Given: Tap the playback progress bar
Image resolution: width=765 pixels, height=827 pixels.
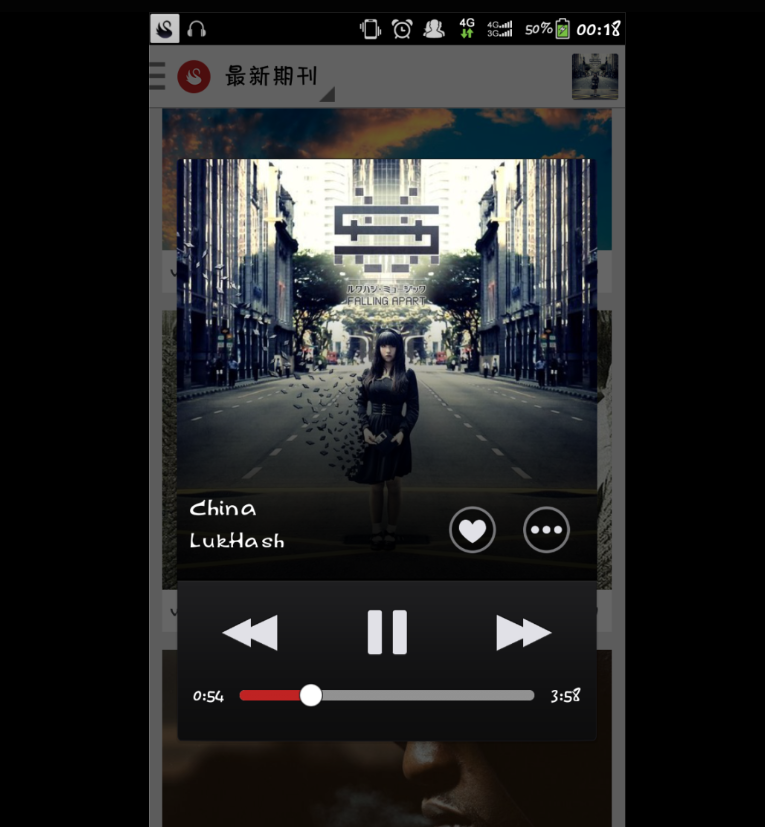Looking at the screenshot, I should pyautogui.click(x=387, y=695).
